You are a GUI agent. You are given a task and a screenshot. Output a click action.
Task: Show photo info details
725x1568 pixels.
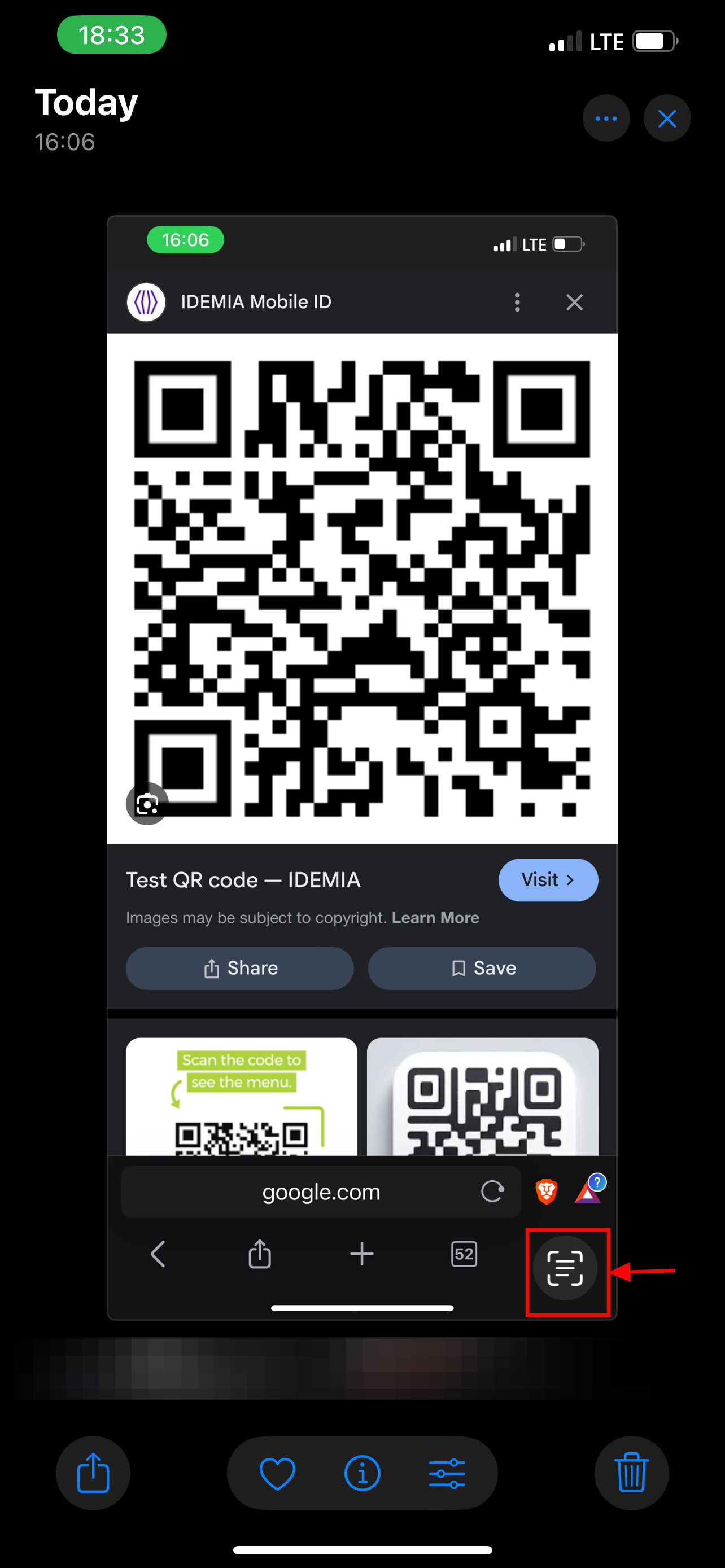coord(362,1473)
